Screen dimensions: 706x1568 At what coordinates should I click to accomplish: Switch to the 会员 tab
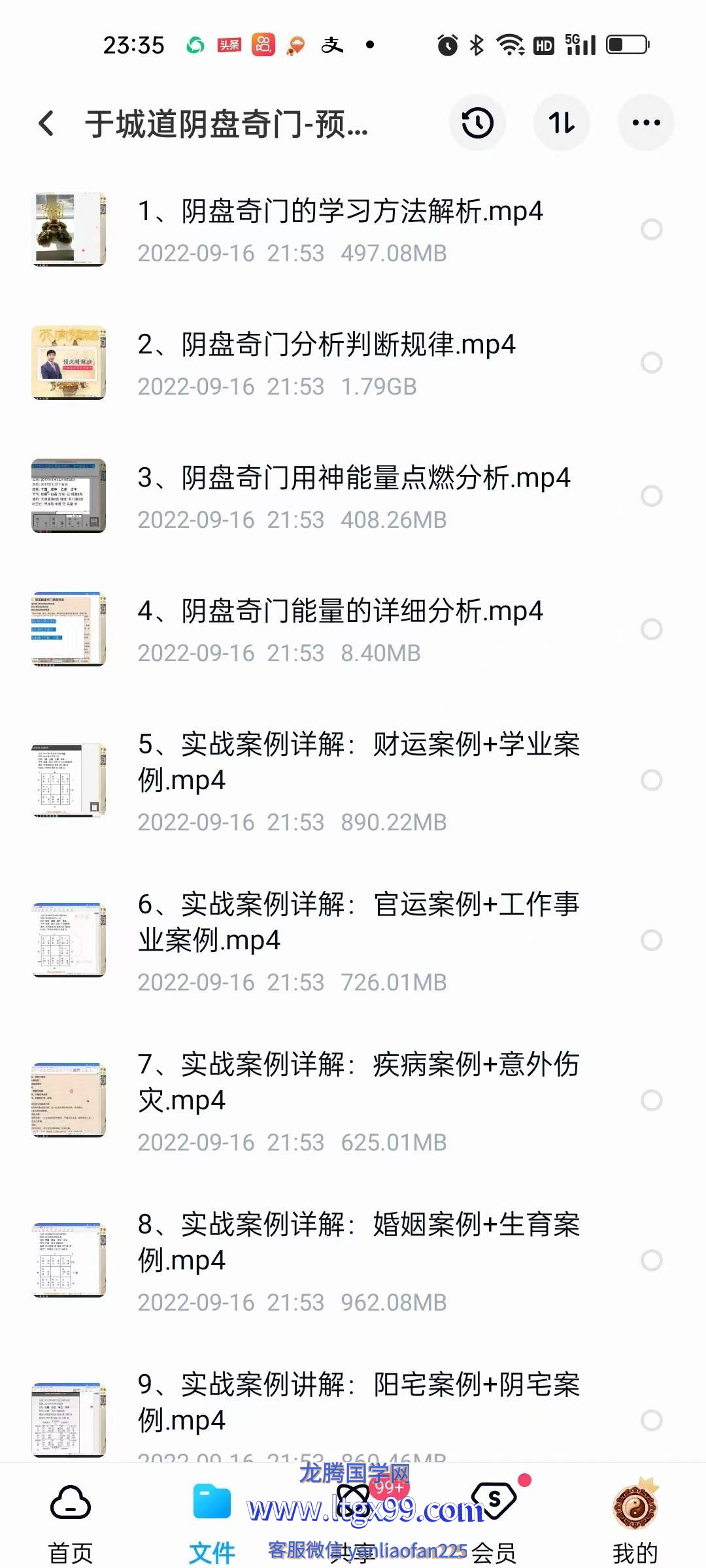click(494, 1522)
